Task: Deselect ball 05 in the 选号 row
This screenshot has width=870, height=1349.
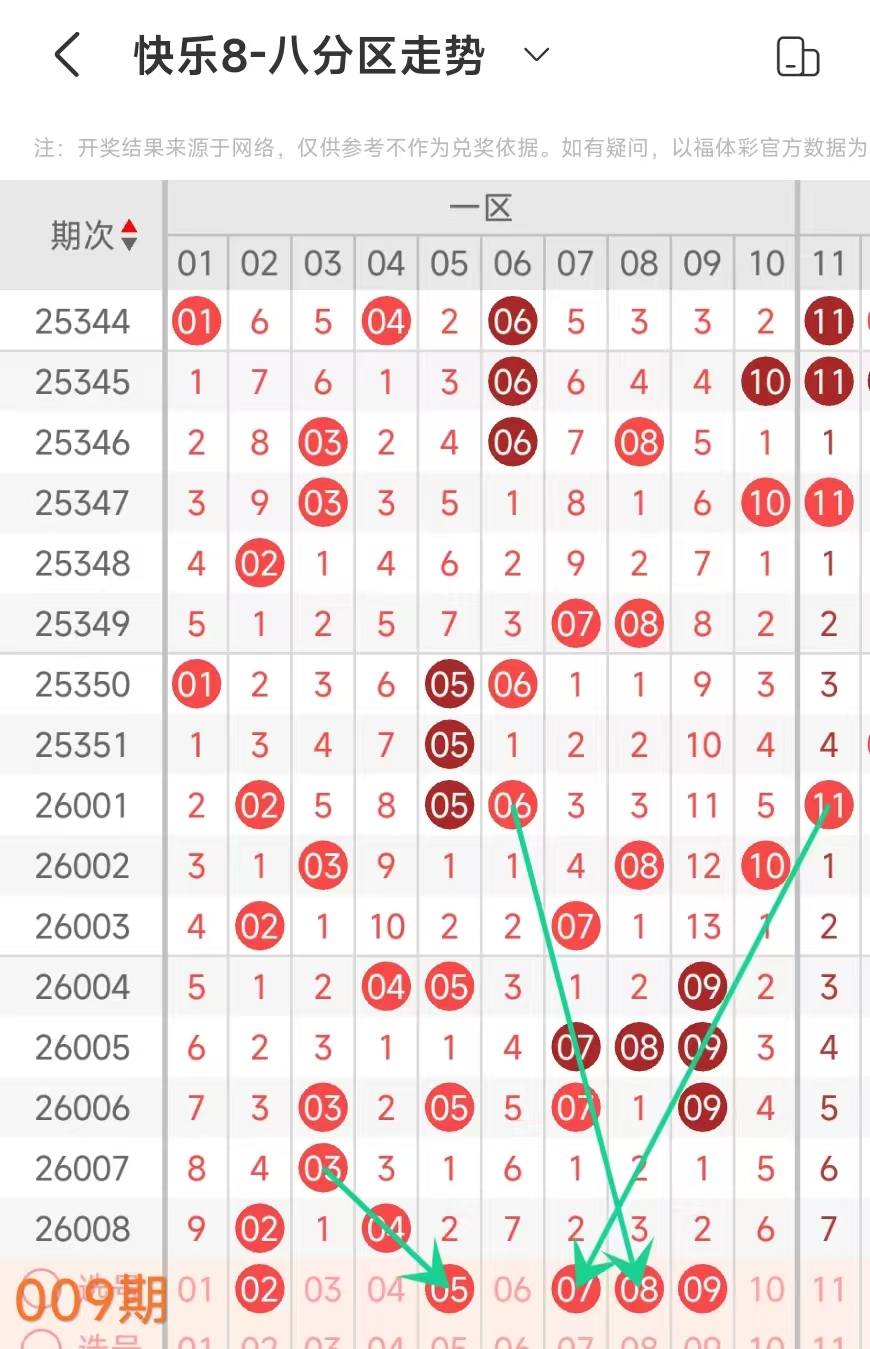Action: (x=449, y=1290)
